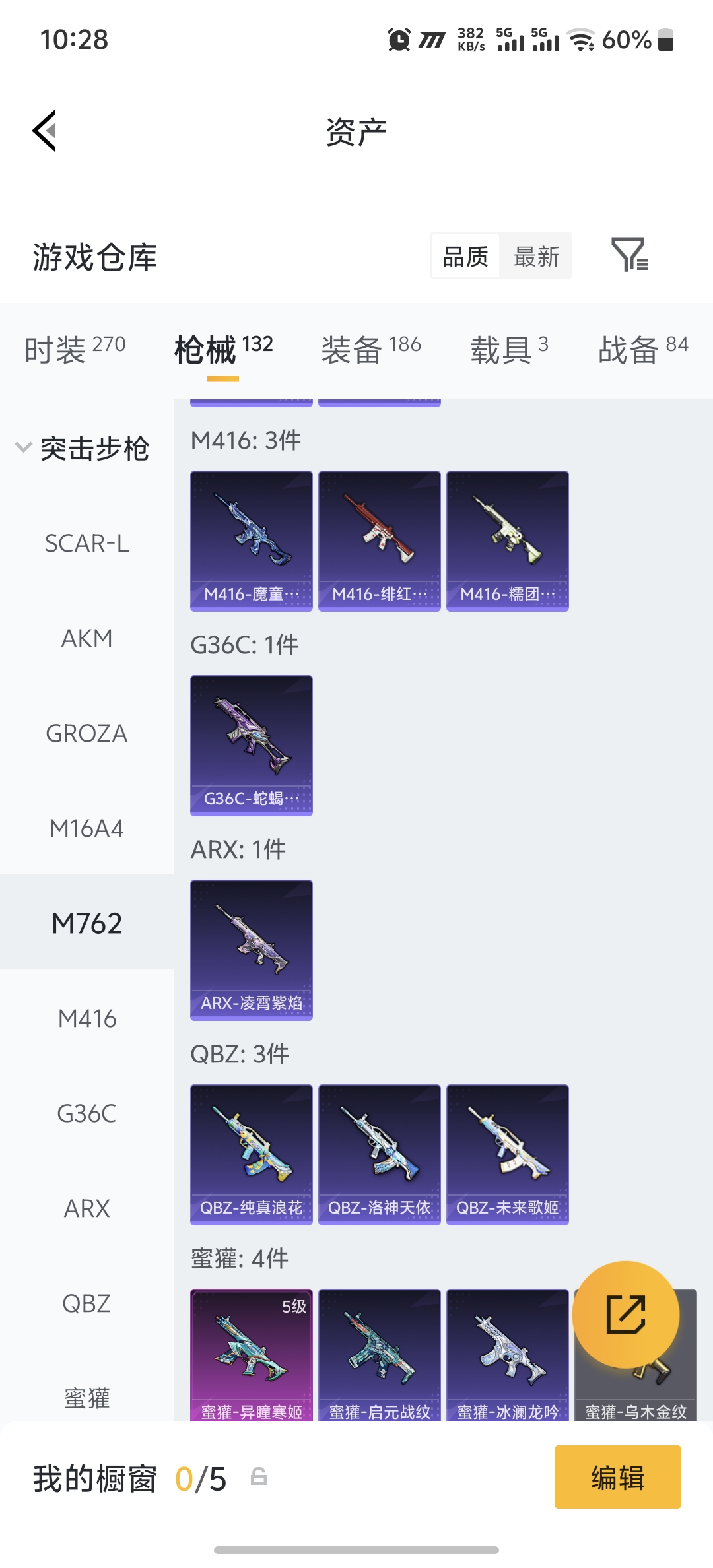Select GROZA in the side list
Viewport: 713px width, 1568px height.
tap(86, 734)
